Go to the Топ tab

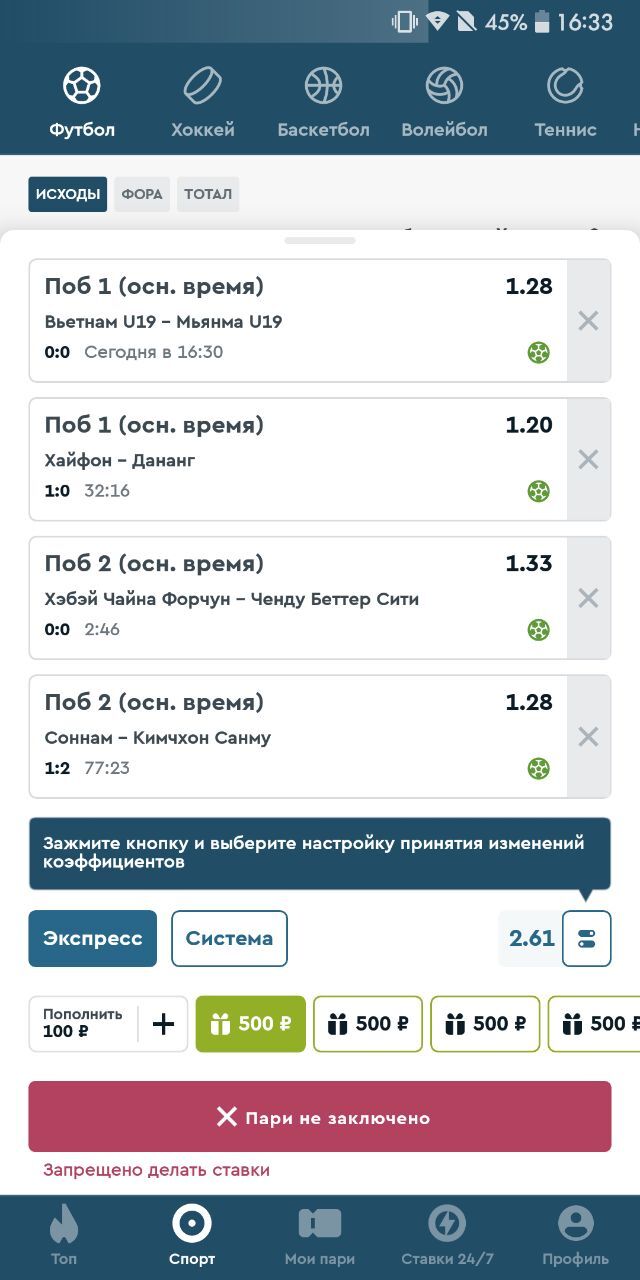point(64,1237)
